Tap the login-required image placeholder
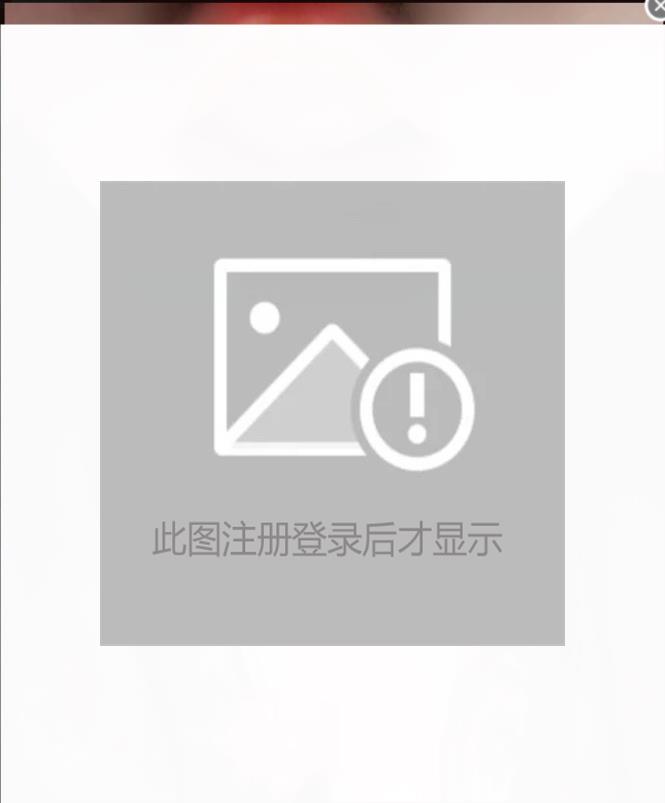This screenshot has height=803, width=665. [x=332, y=412]
